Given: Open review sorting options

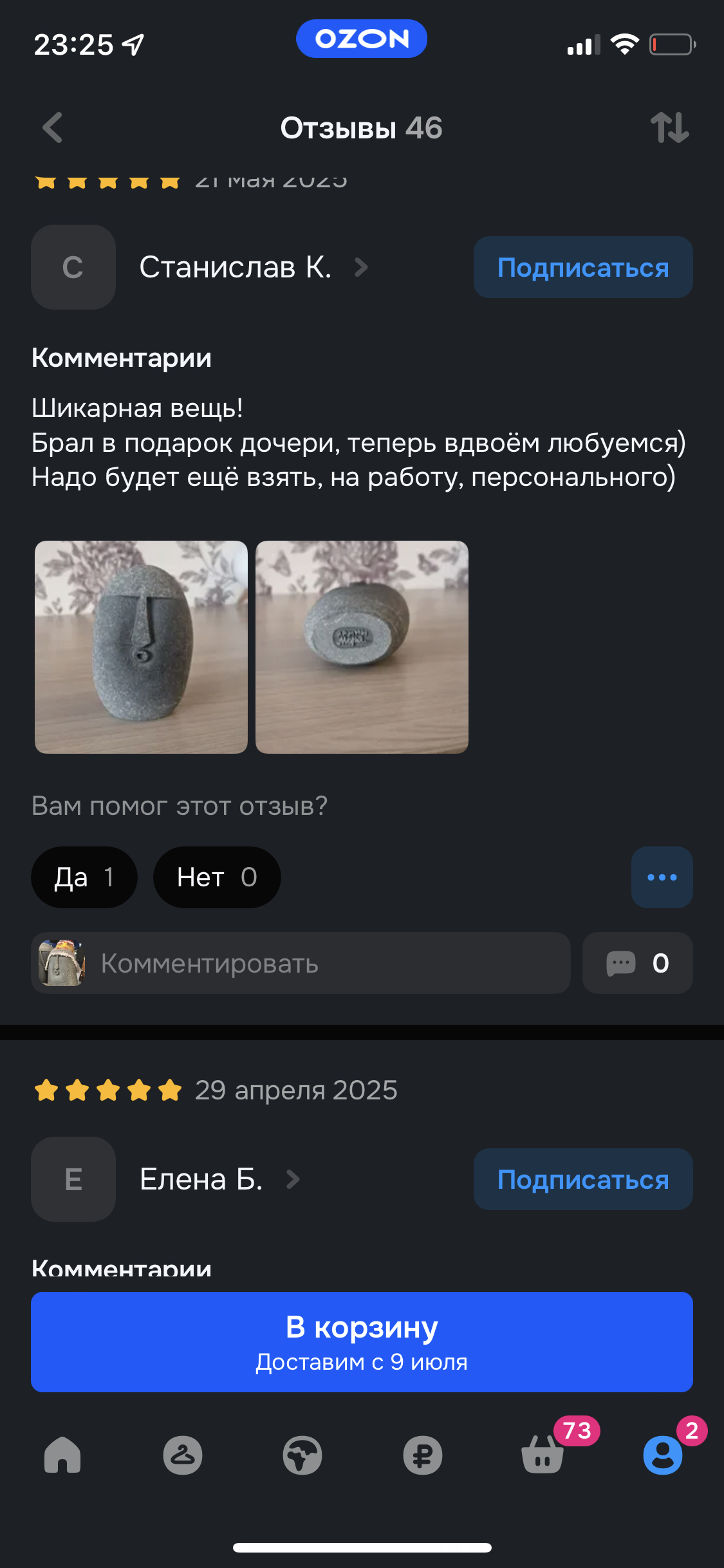Looking at the screenshot, I should click(669, 127).
